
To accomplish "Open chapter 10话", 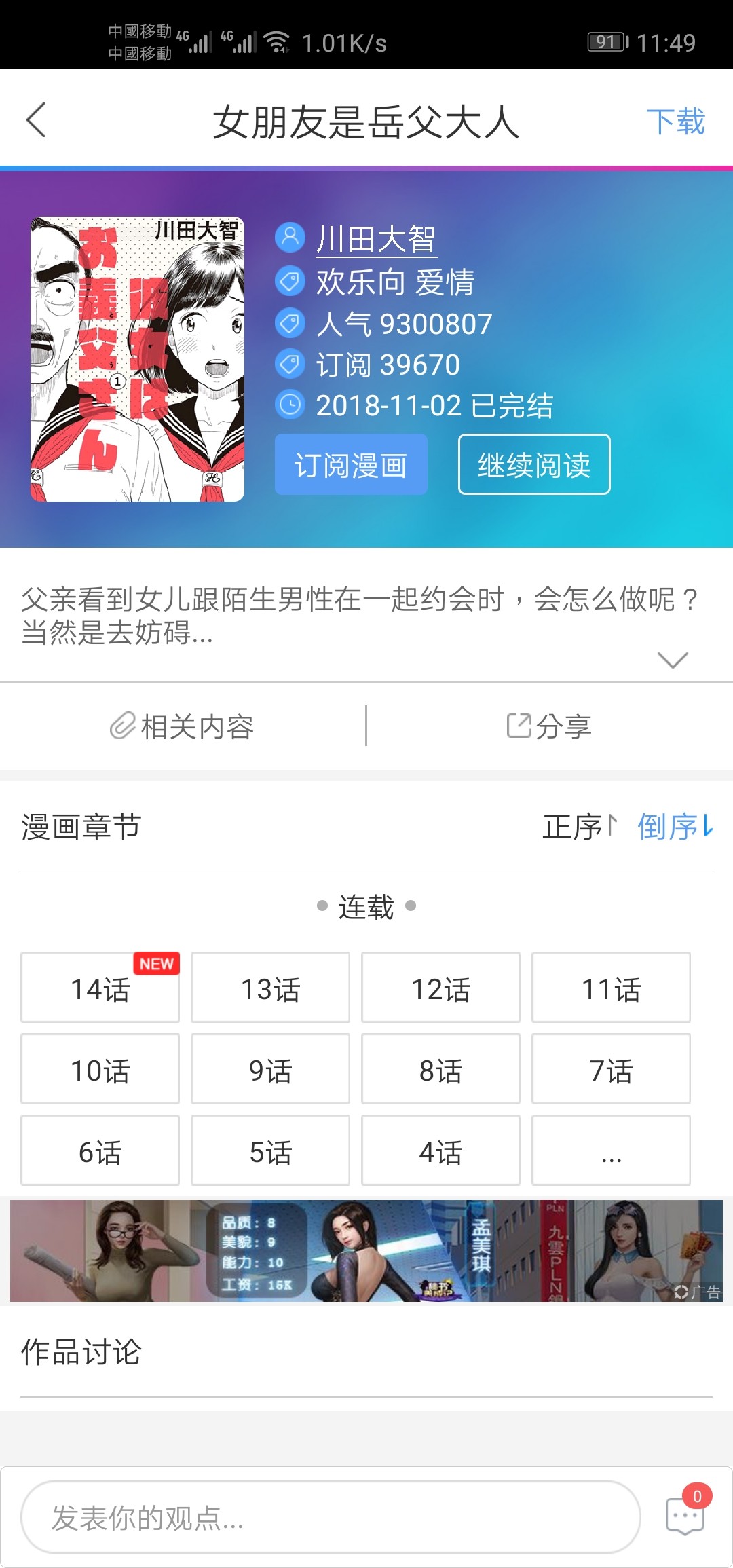I will point(100,1070).
